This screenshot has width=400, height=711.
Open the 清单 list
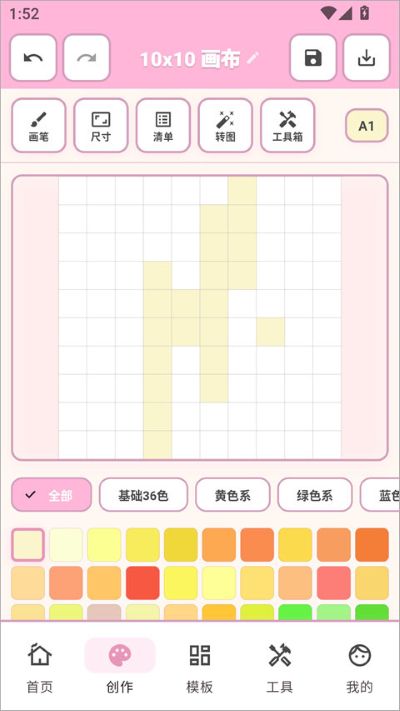163,126
